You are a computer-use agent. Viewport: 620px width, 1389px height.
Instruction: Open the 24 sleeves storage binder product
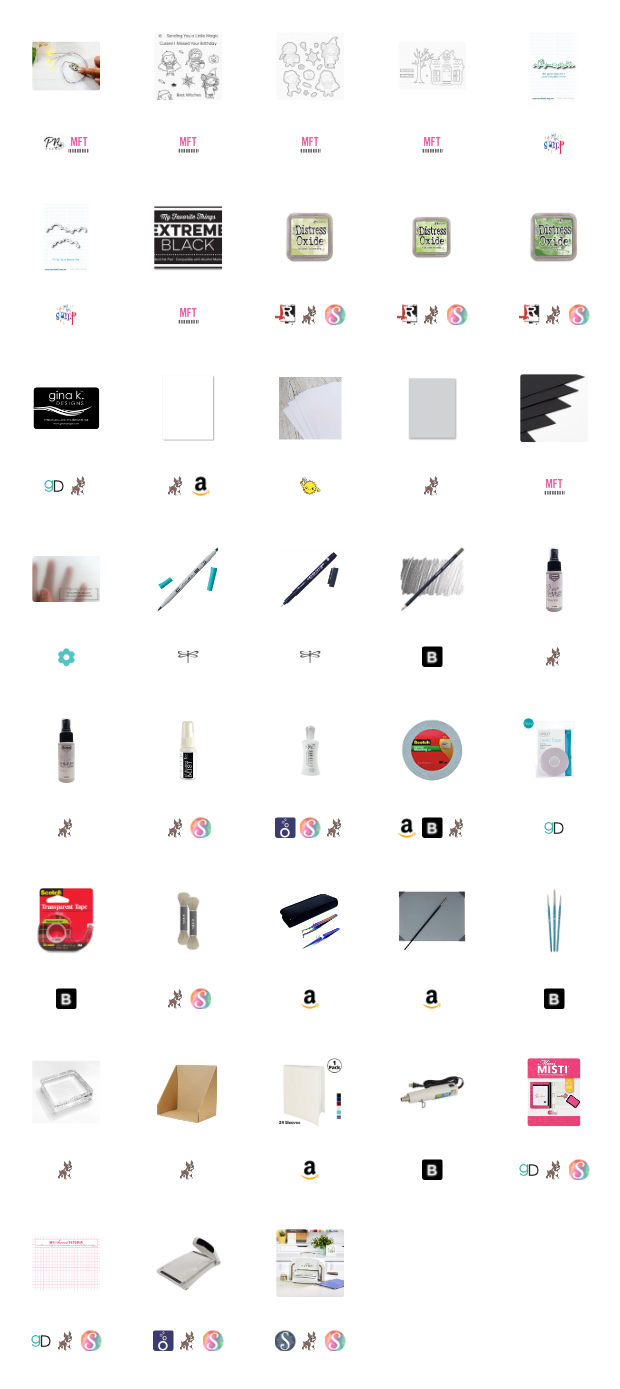tap(310, 1092)
